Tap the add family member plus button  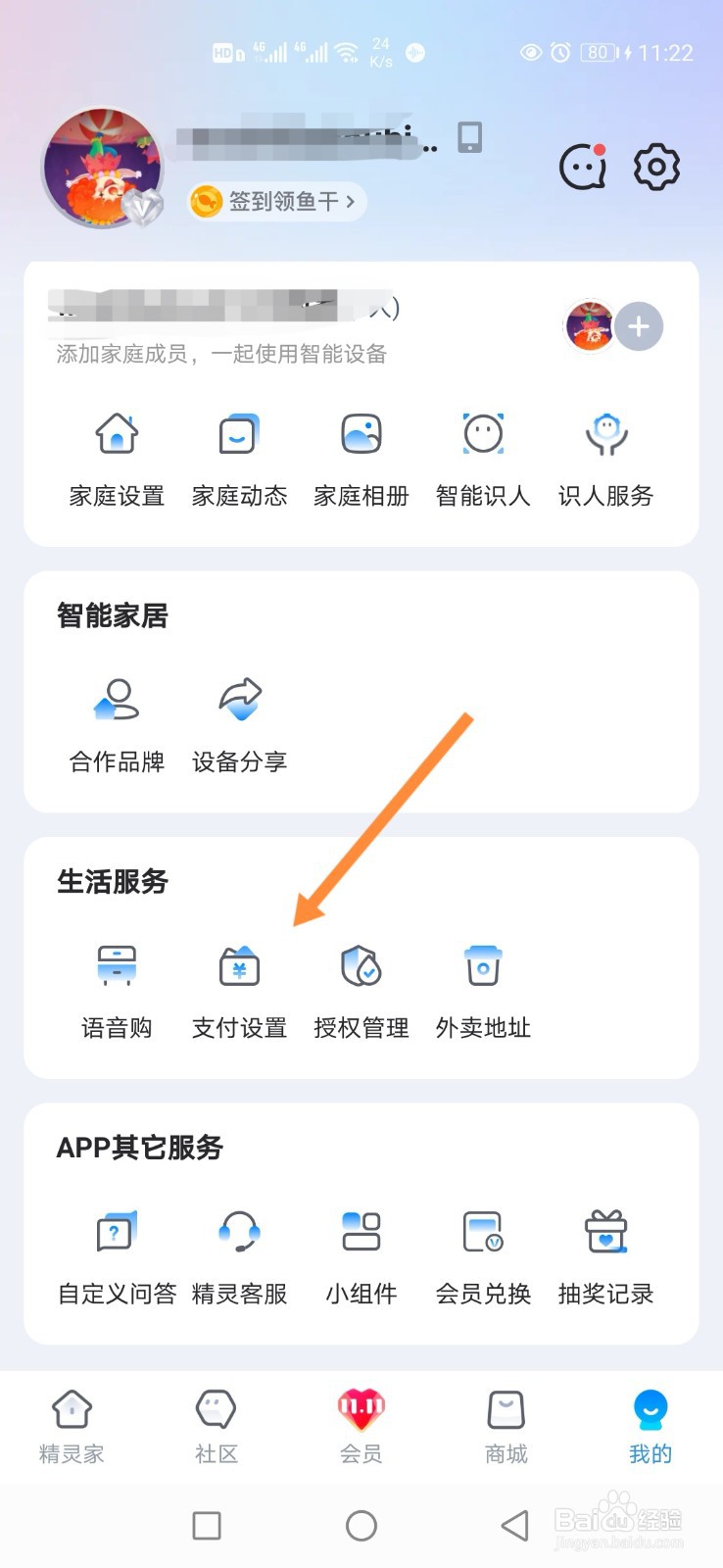coord(638,326)
